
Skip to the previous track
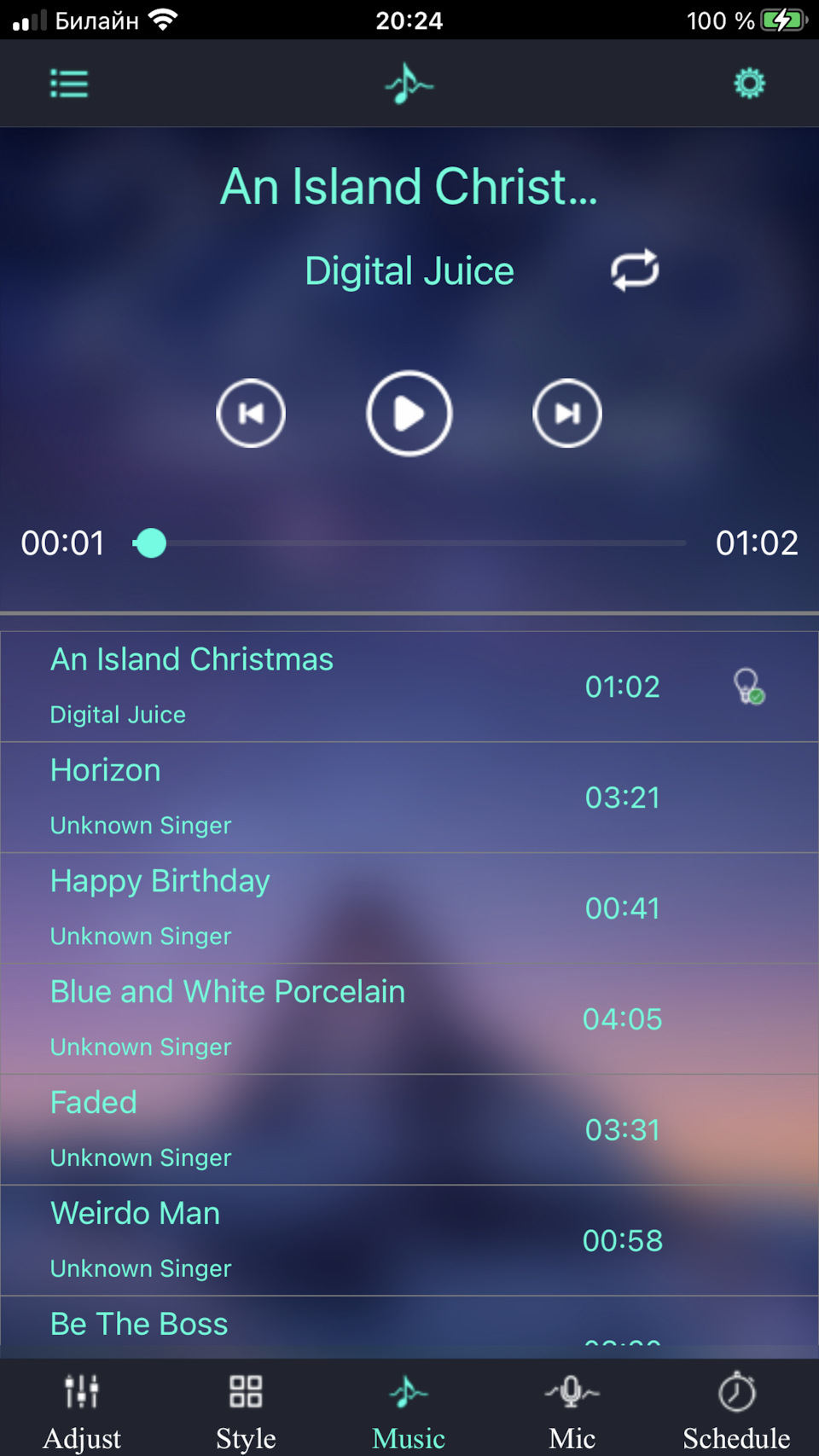[251, 414]
